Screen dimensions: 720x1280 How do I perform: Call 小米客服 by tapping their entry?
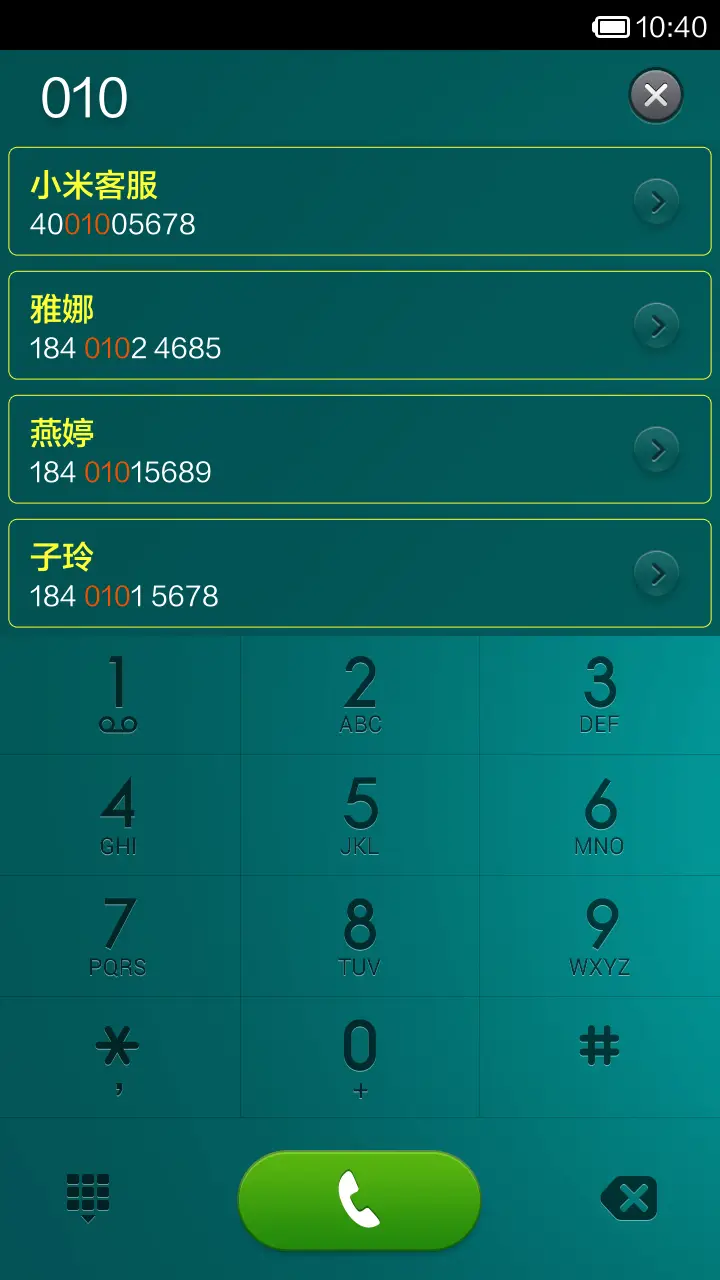pos(300,201)
